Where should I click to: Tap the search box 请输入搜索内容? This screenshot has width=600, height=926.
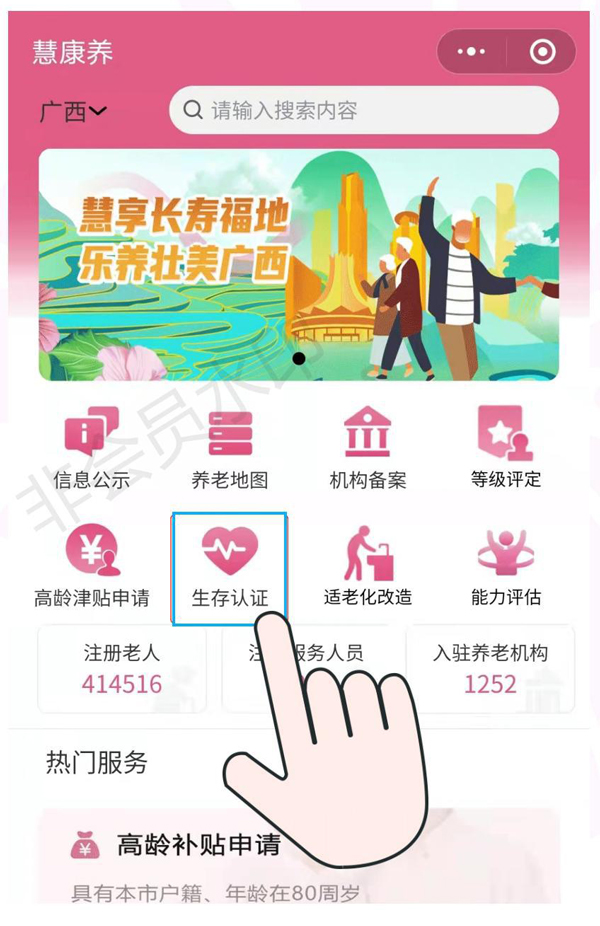[364, 110]
